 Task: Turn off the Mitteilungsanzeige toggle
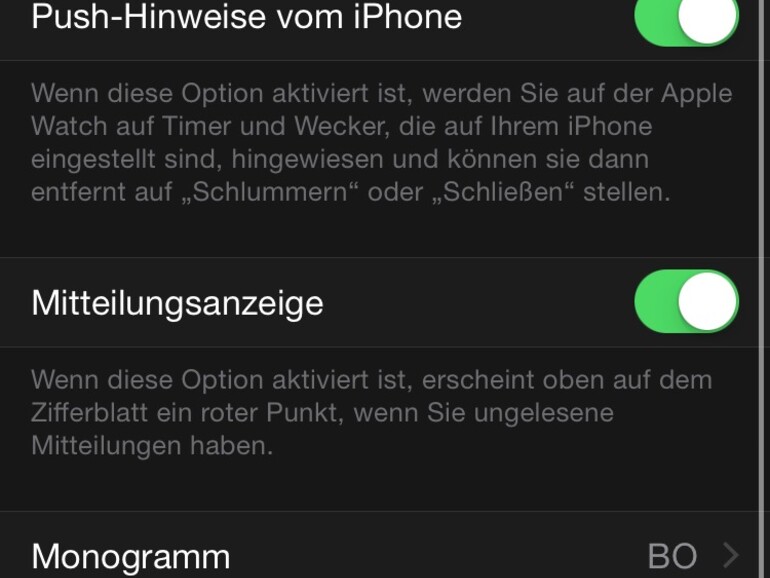click(x=686, y=301)
